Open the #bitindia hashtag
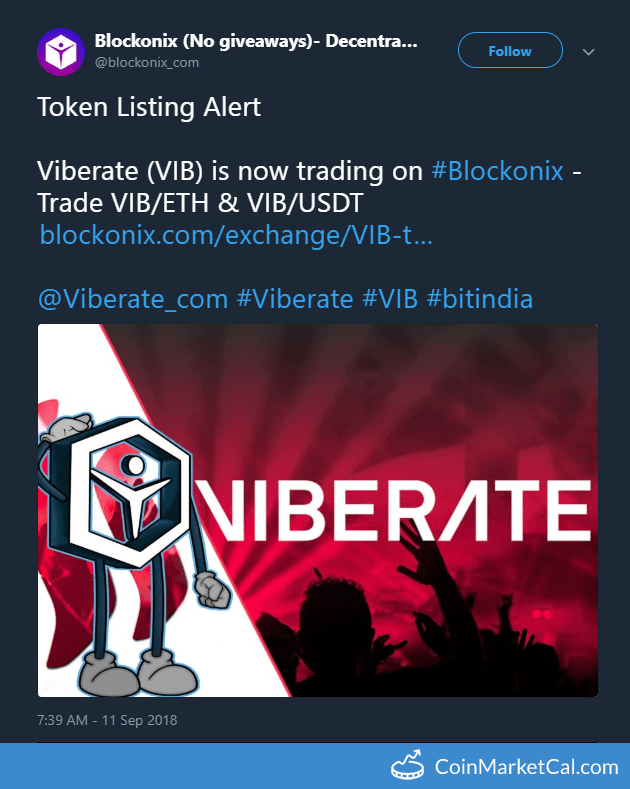This screenshot has width=630, height=789. point(480,299)
